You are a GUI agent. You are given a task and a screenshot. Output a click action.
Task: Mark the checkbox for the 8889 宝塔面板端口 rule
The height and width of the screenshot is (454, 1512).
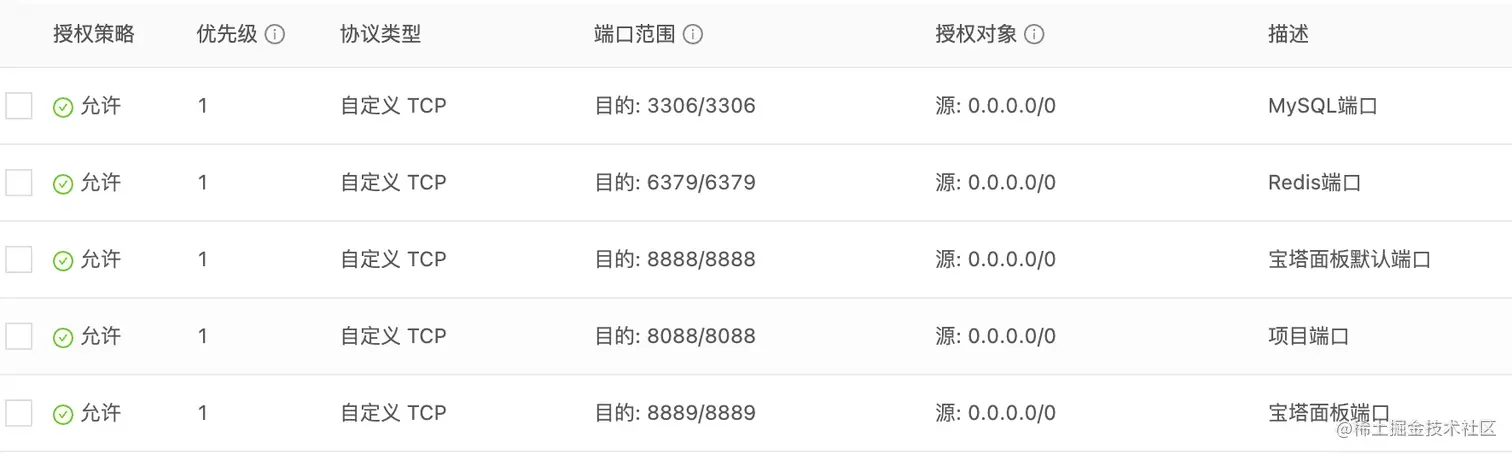click(x=19, y=413)
